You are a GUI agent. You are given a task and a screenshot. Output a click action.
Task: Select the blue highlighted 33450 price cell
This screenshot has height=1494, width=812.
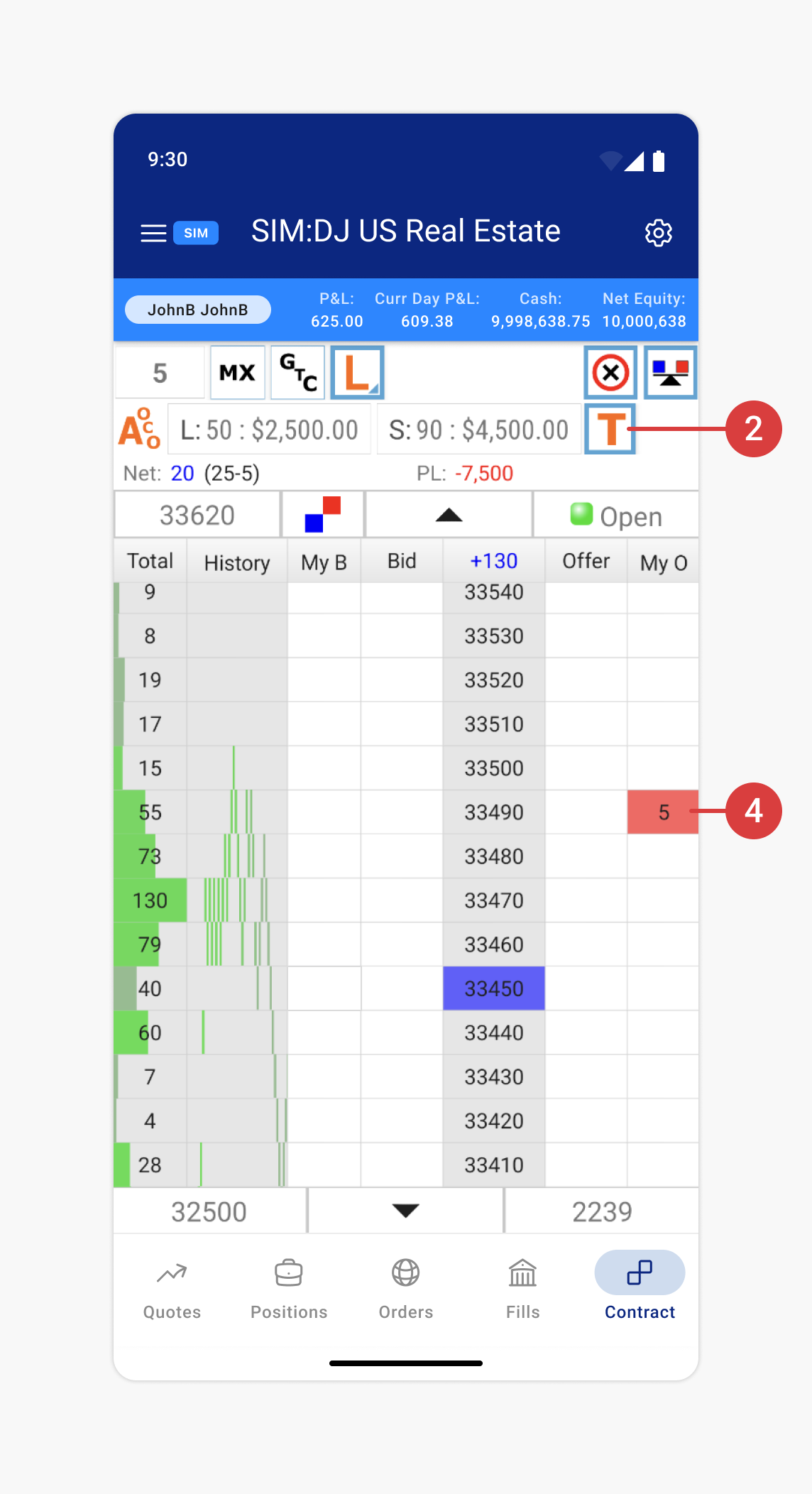tap(493, 988)
